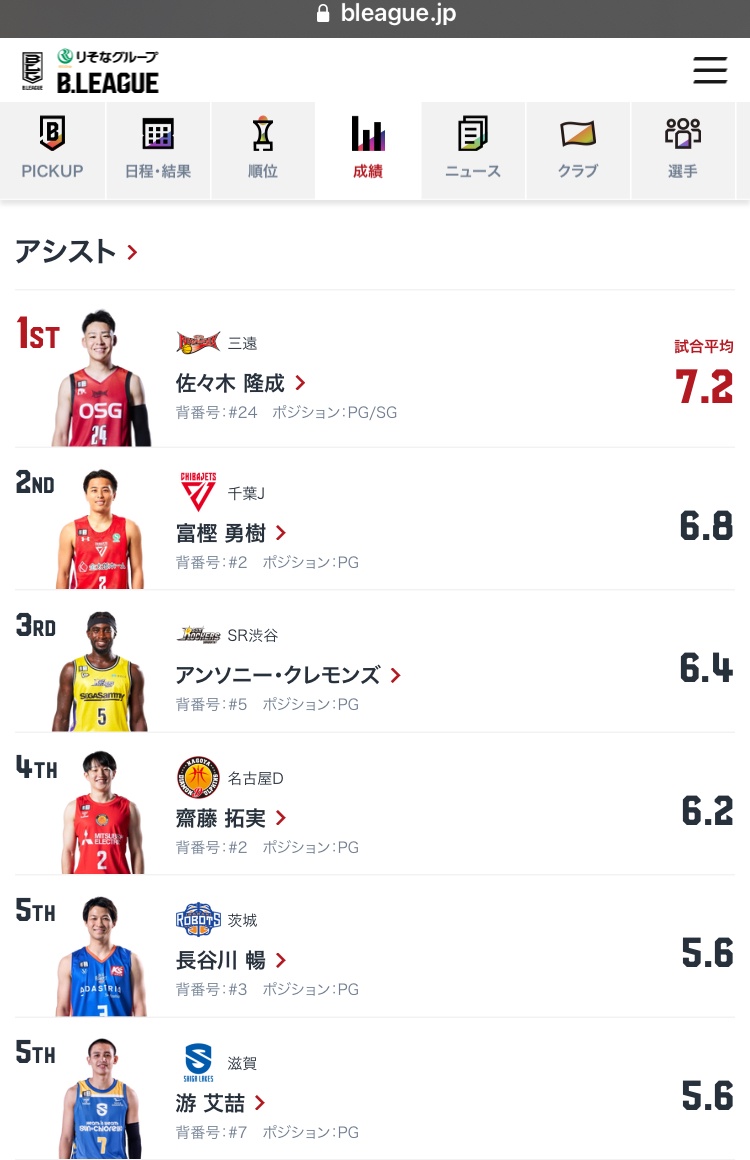Screen dimensions: 750x1160
Task: Switch to the 順位 standings tab
Action: 263,150
